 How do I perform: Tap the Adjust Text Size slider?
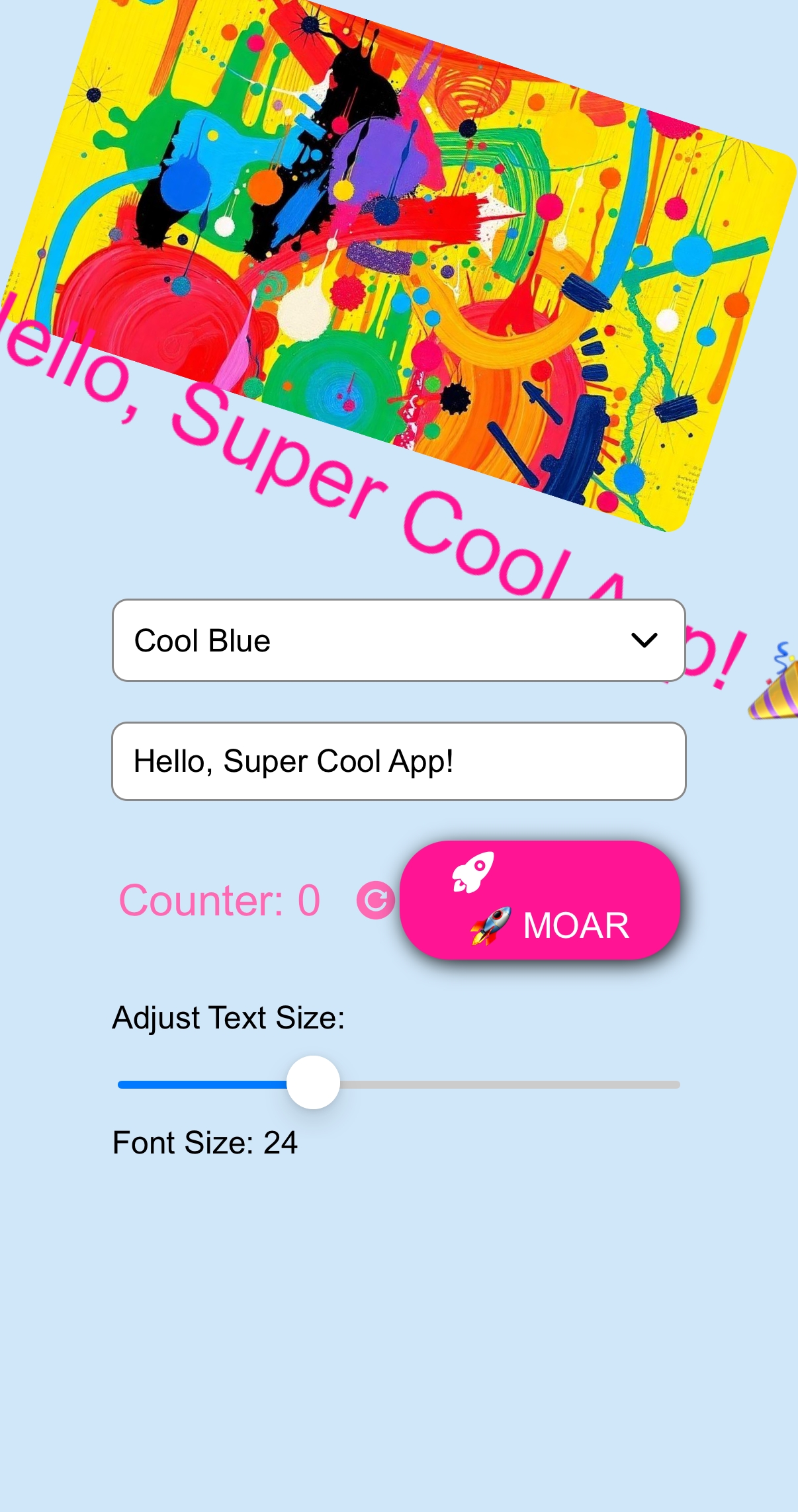point(398,1084)
